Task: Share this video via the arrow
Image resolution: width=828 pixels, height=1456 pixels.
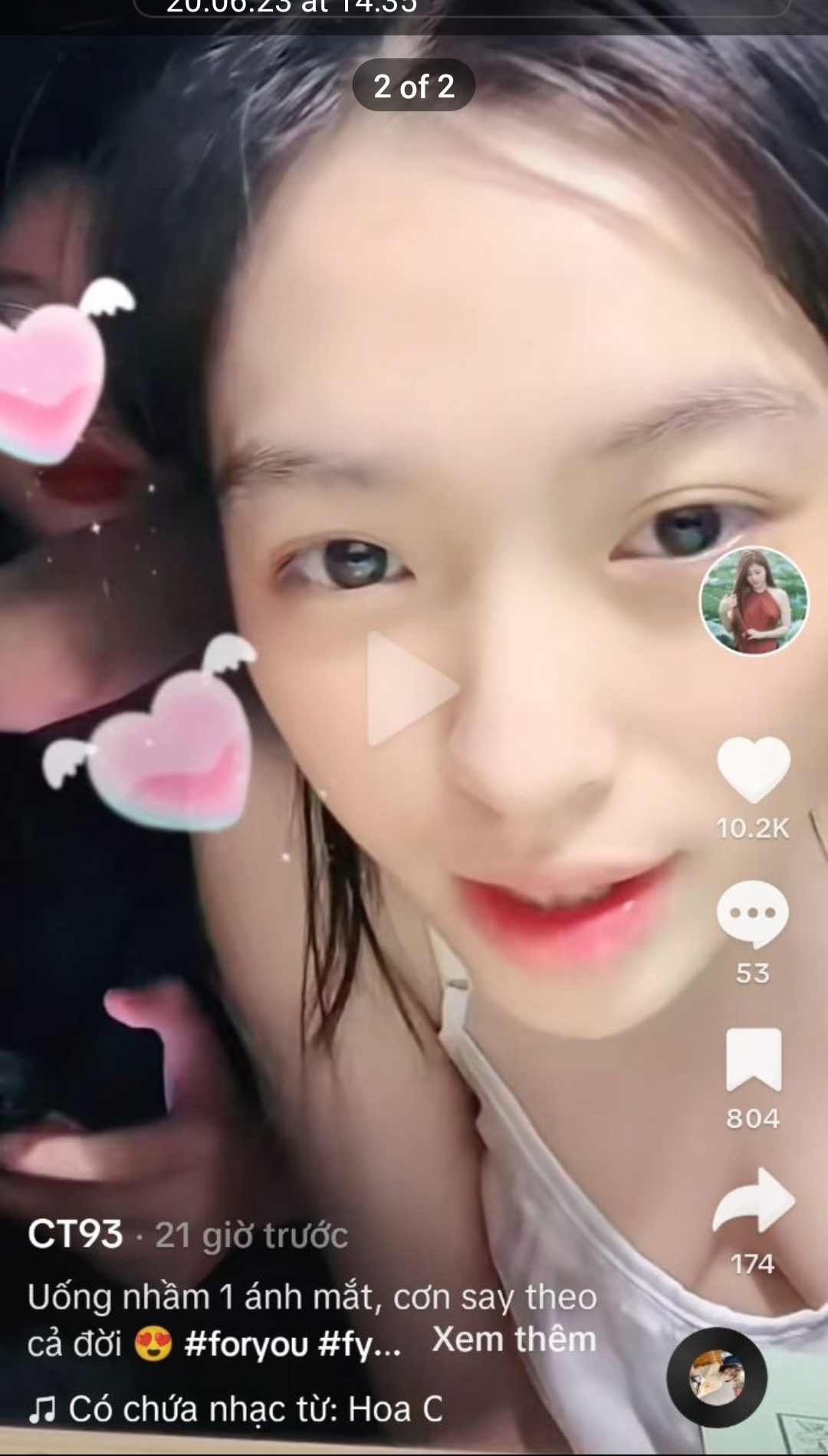Action: tap(753, 1202)
